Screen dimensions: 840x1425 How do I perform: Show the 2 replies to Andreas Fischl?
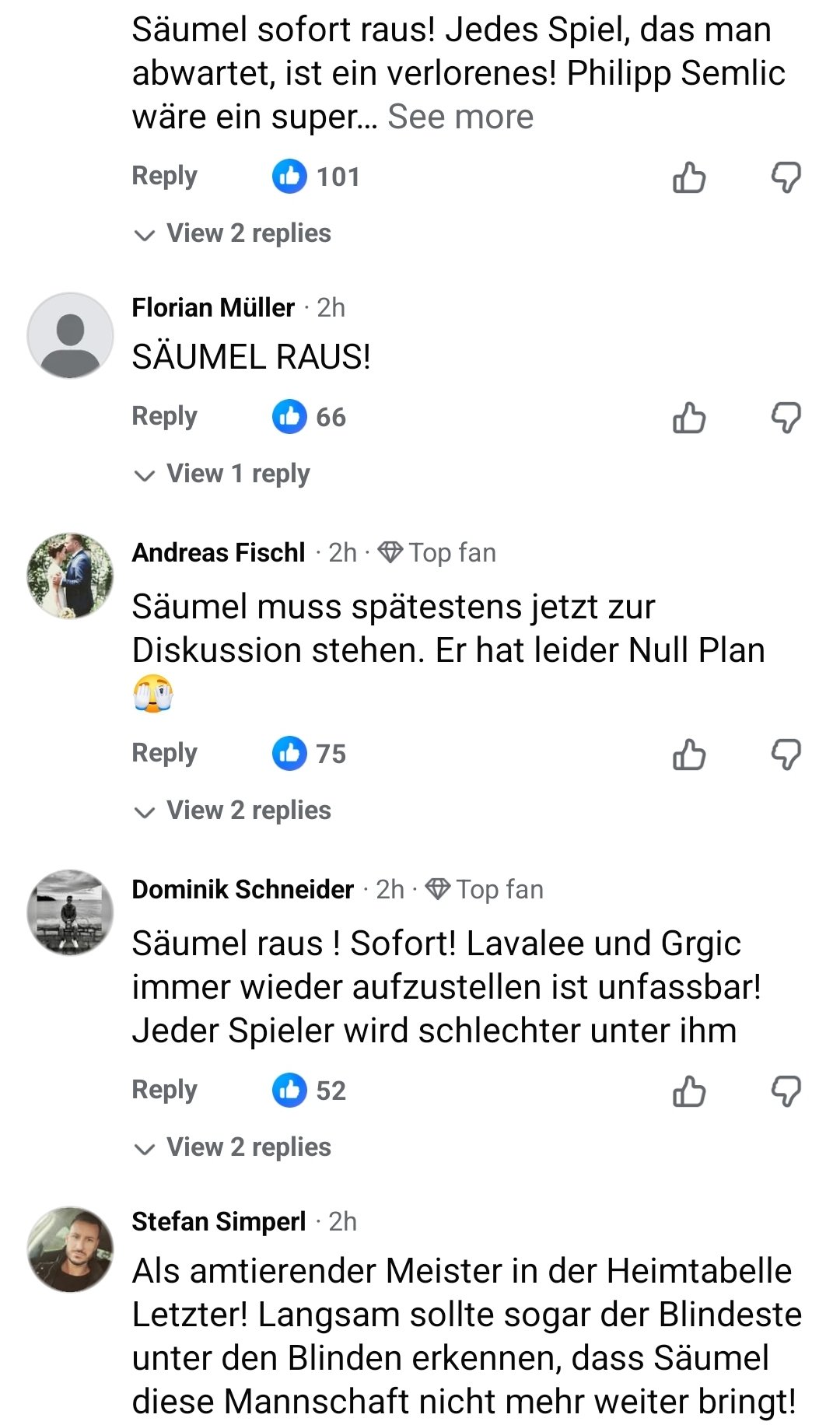(x=248, y=811)
